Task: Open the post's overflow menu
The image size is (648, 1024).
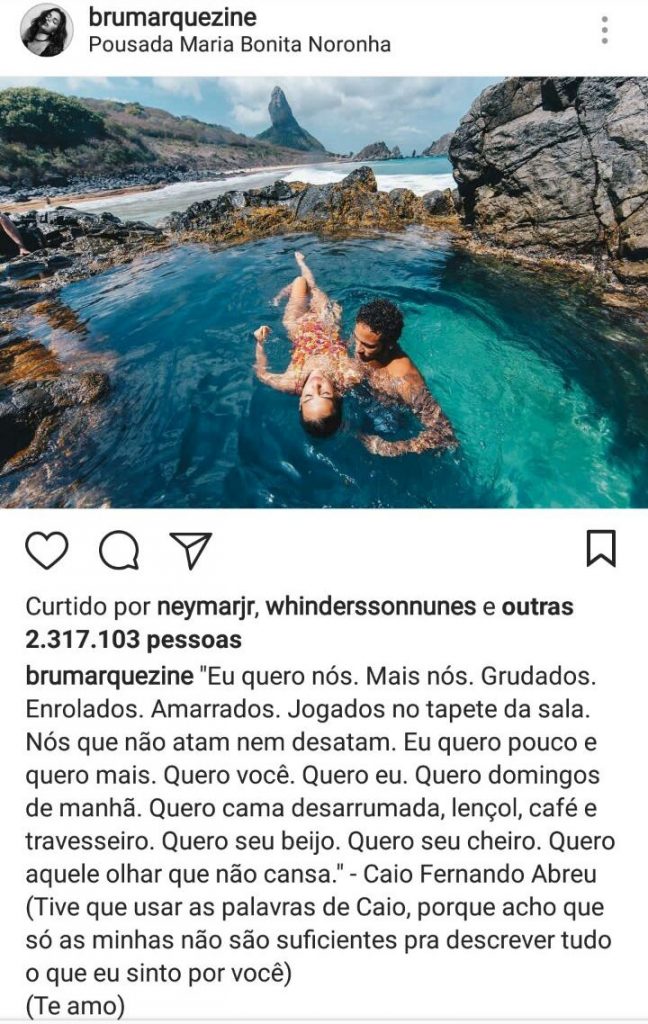Action: tap(604, 30)
